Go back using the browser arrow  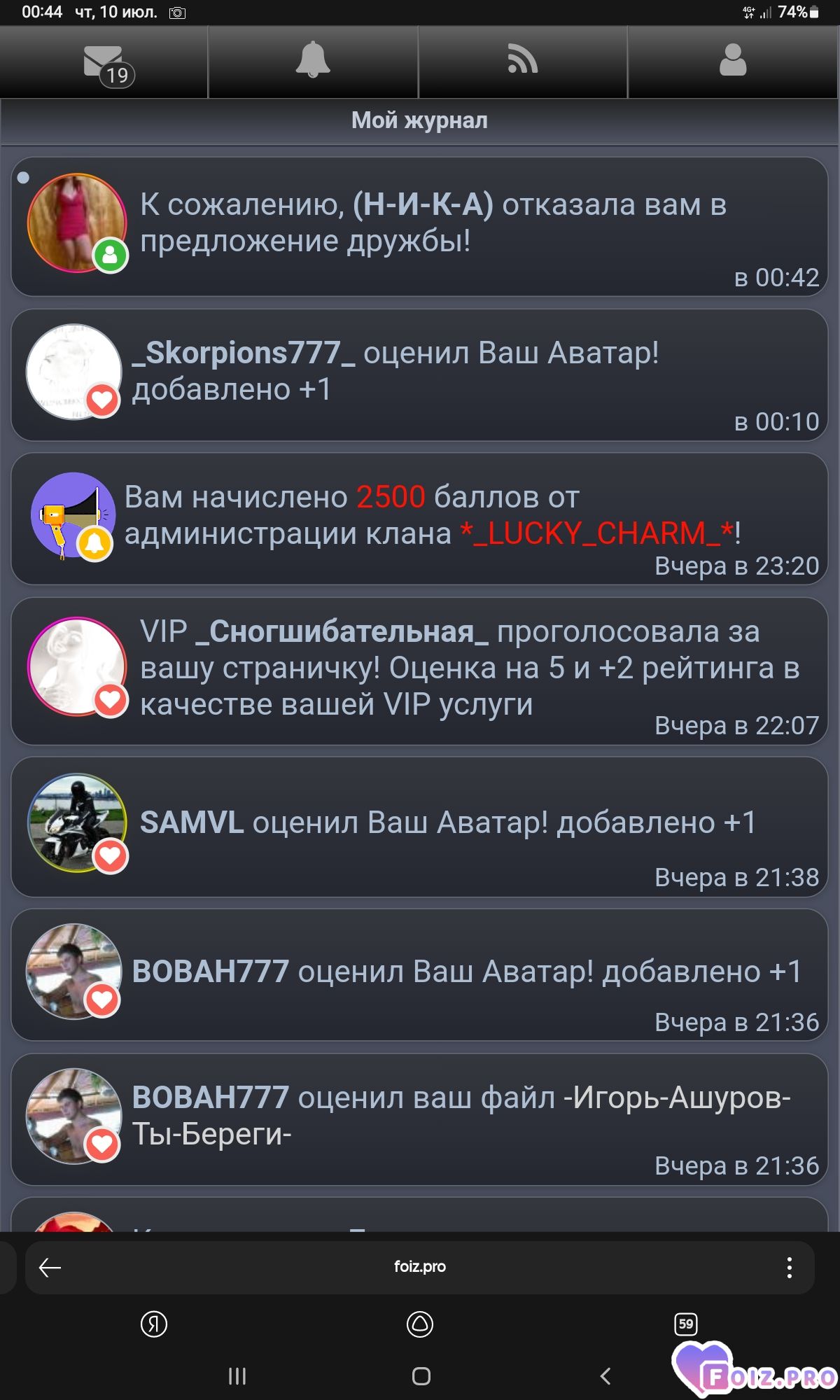tap(50, 1267)
